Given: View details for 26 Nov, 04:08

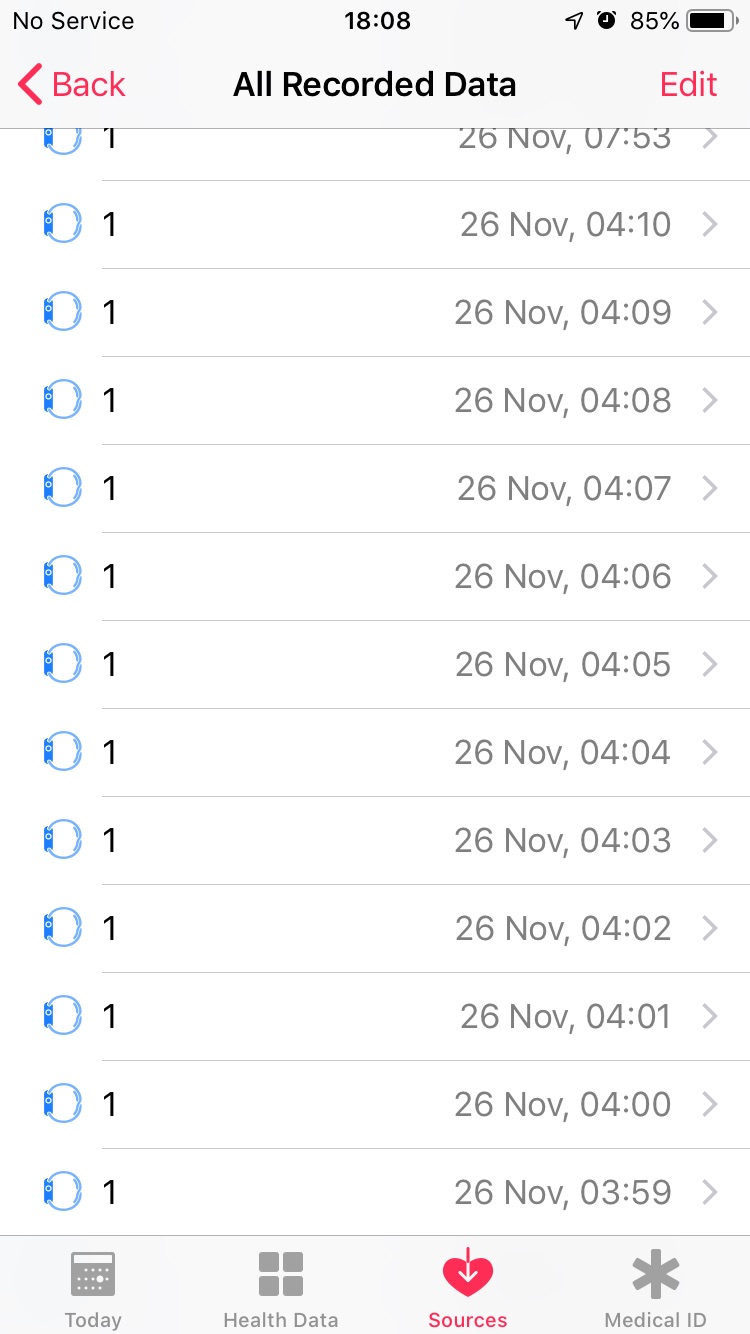Looking at the screenshot, I should (x=400, y=401).
